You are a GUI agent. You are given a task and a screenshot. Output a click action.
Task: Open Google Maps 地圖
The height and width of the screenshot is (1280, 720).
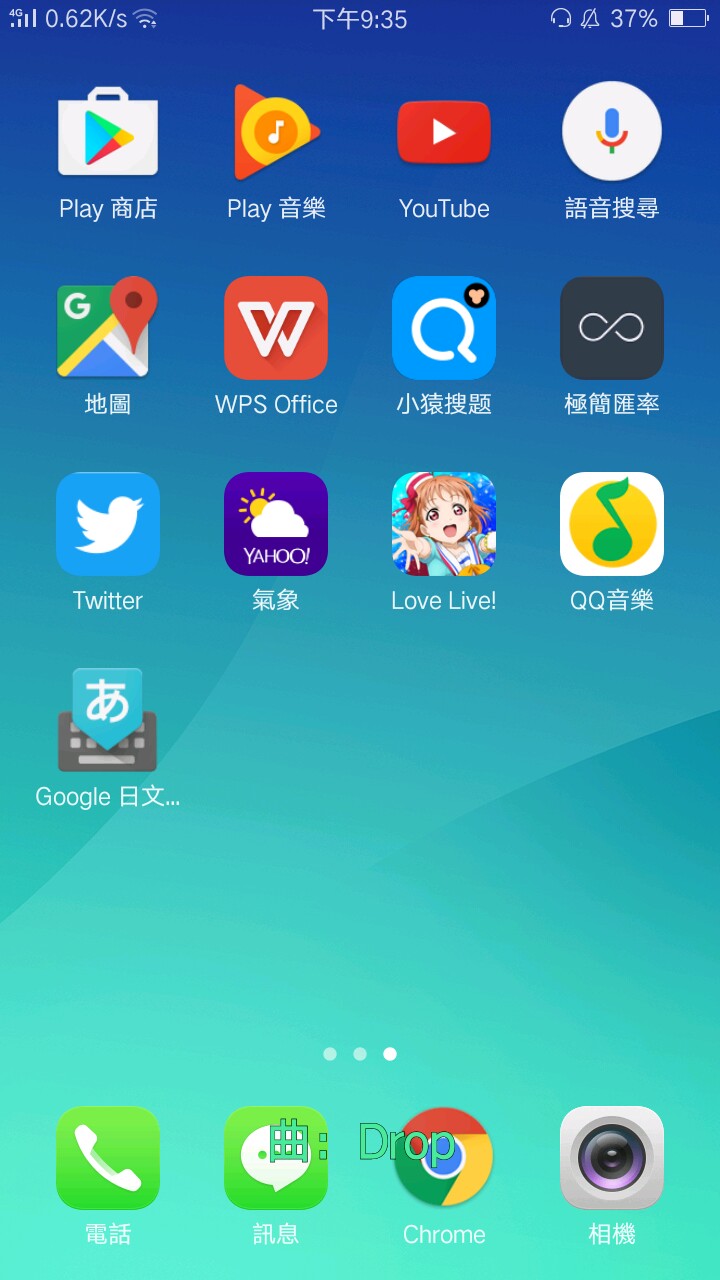tap(108, 328)
